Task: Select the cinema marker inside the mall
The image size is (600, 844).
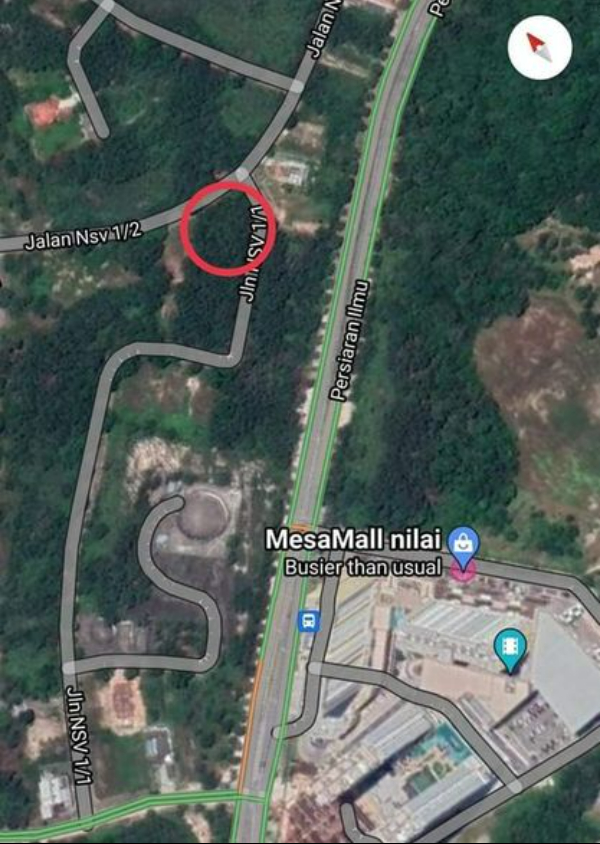Action: coord(510,647)
